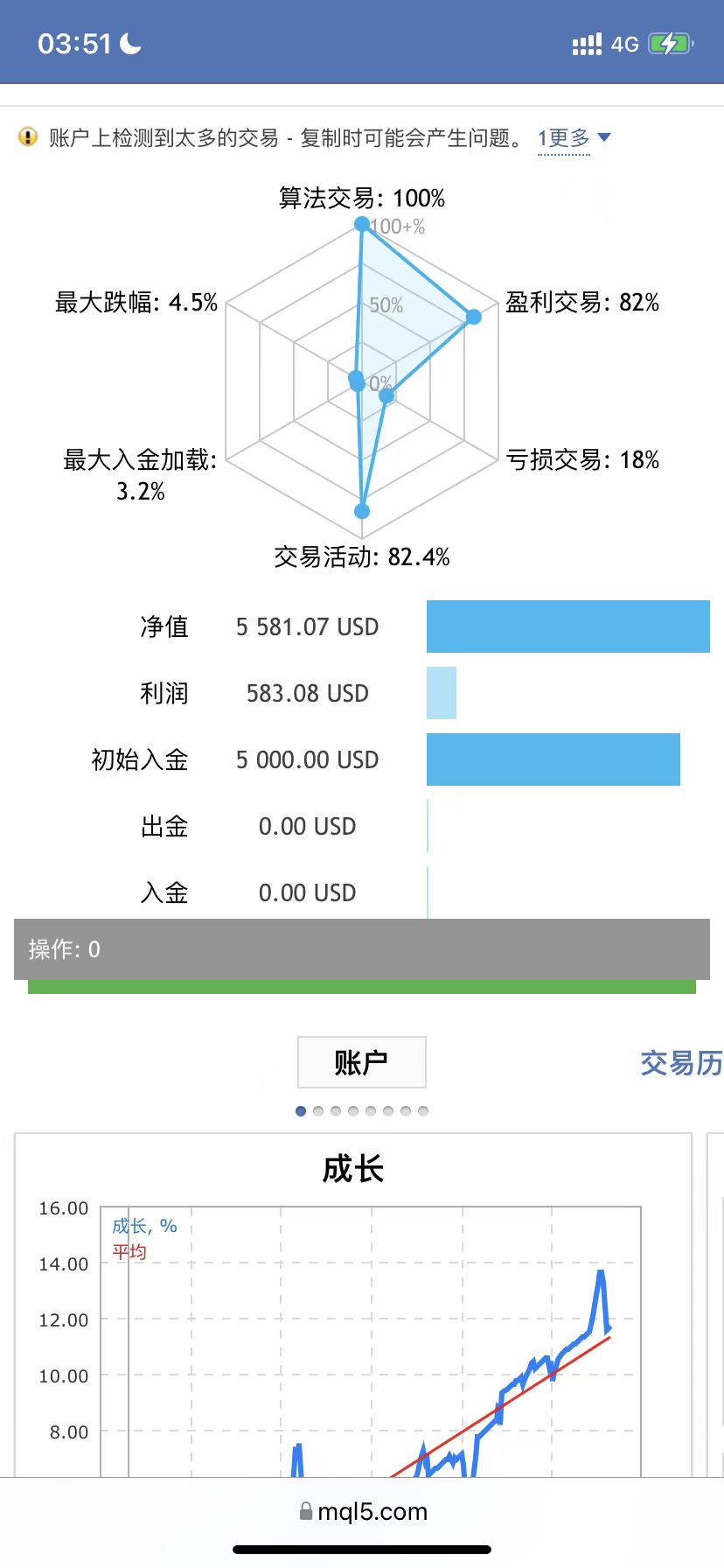
Task: Tap the padlock icon beside mql5.com
Action: coord(307,1511)
